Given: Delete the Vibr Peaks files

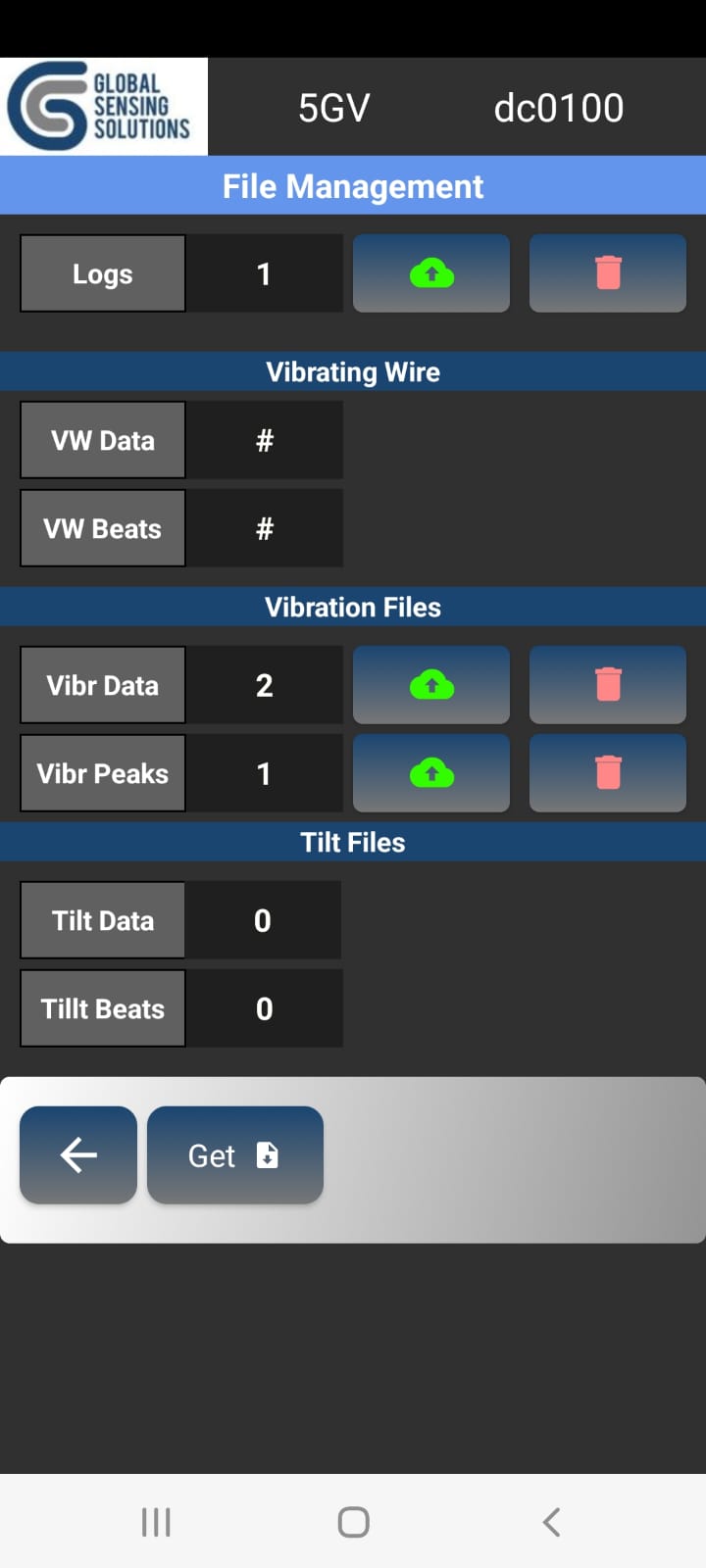Looking at the screenshot, I should click(x=608, y=773).
